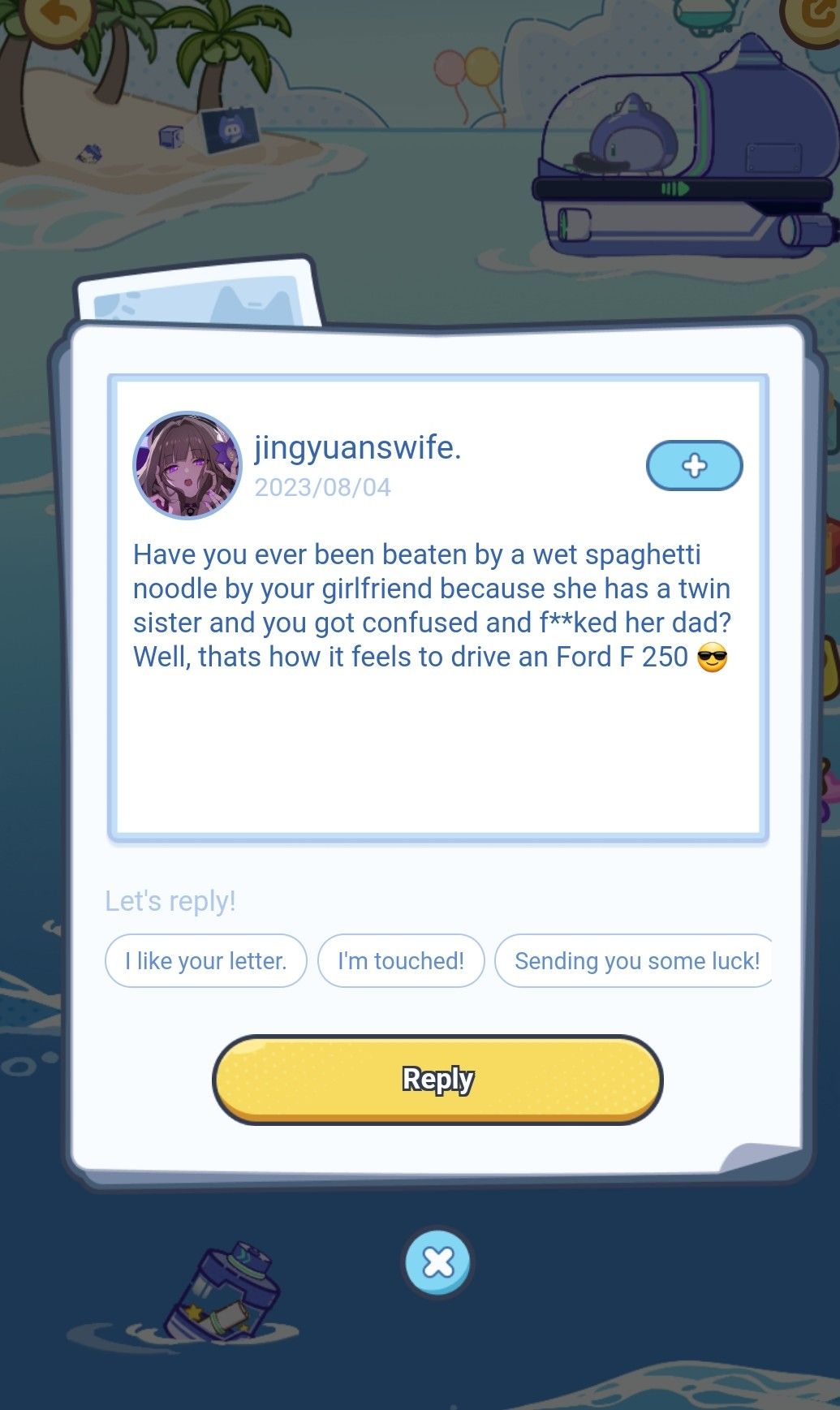
Task: Close the letter with the X button
Action: click(x=438, y=1262)
